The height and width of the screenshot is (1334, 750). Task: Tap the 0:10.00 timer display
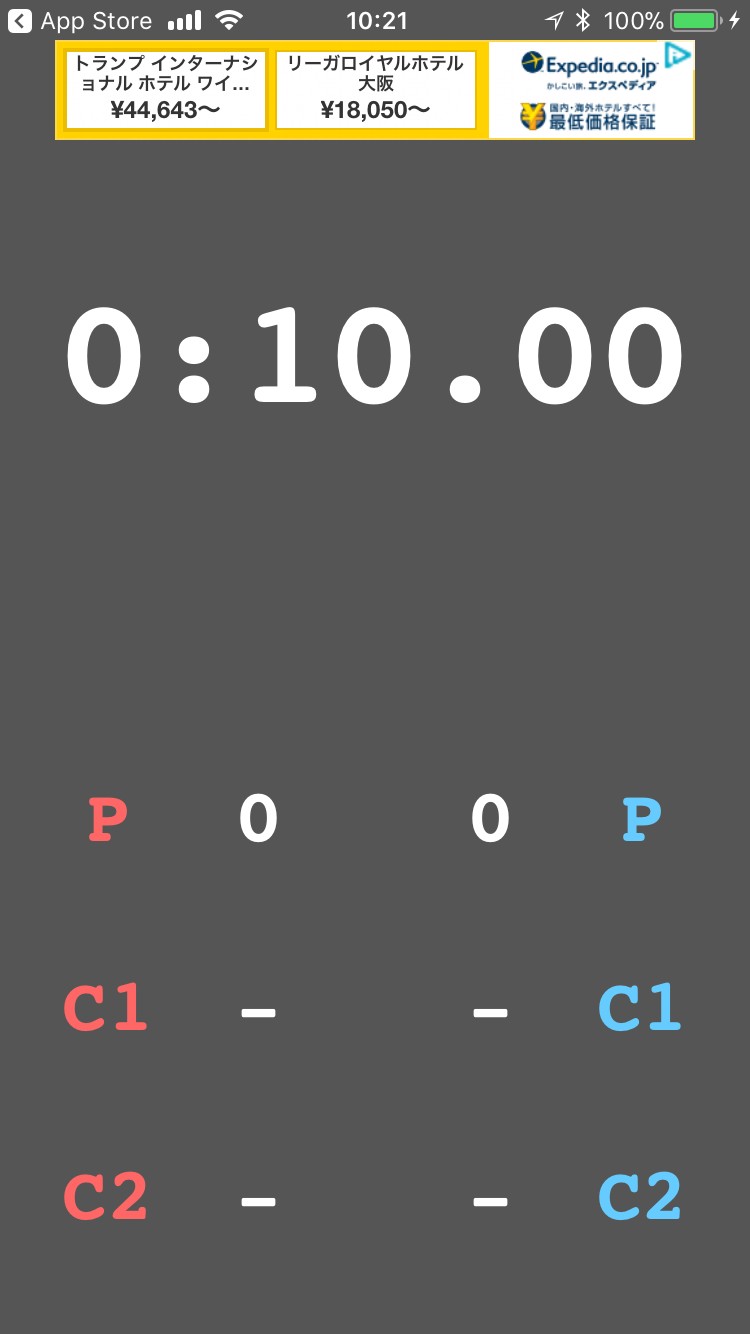pyautogui.click(x=375, y=355)
